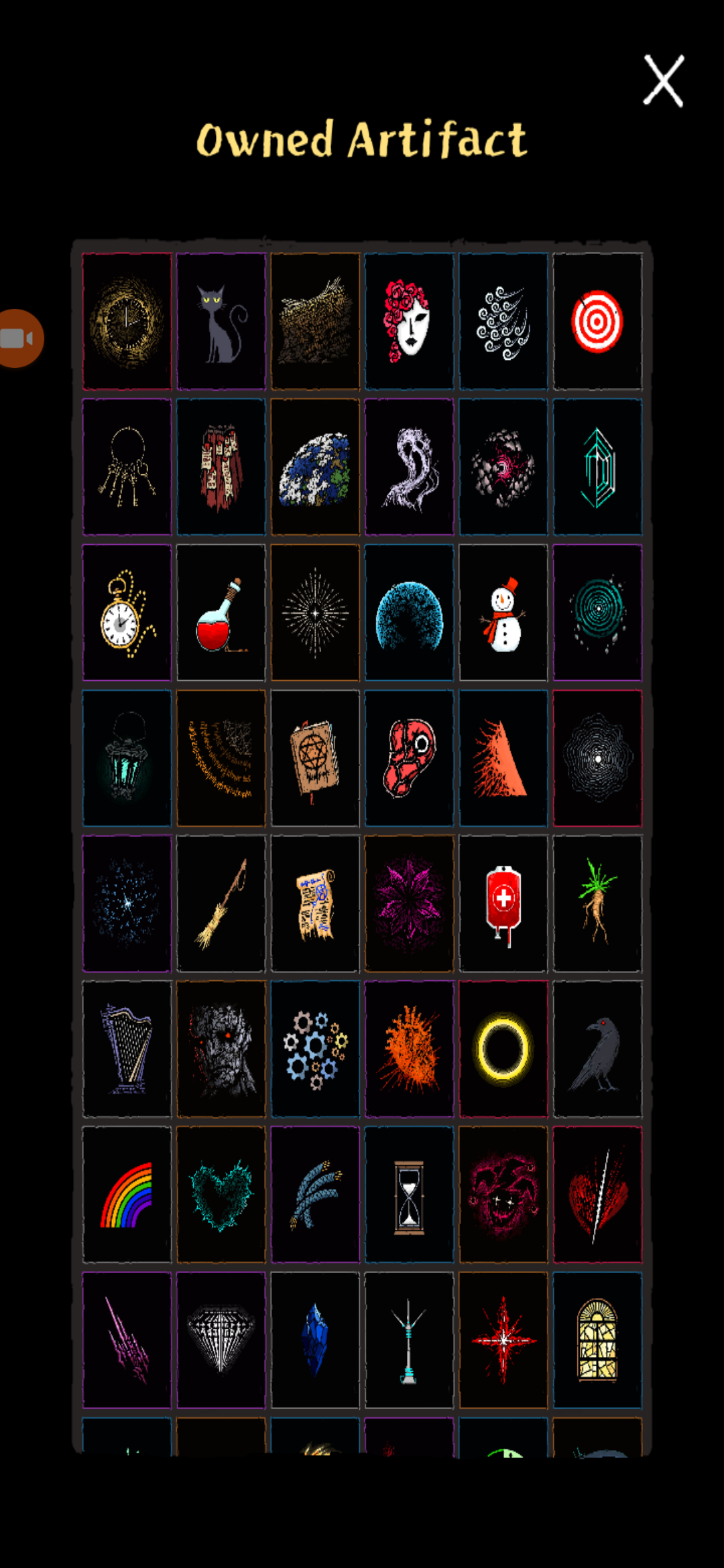Open the pentagram spellbook artifact
This screenshot has width=724, height=1568.
coord(315,759)
